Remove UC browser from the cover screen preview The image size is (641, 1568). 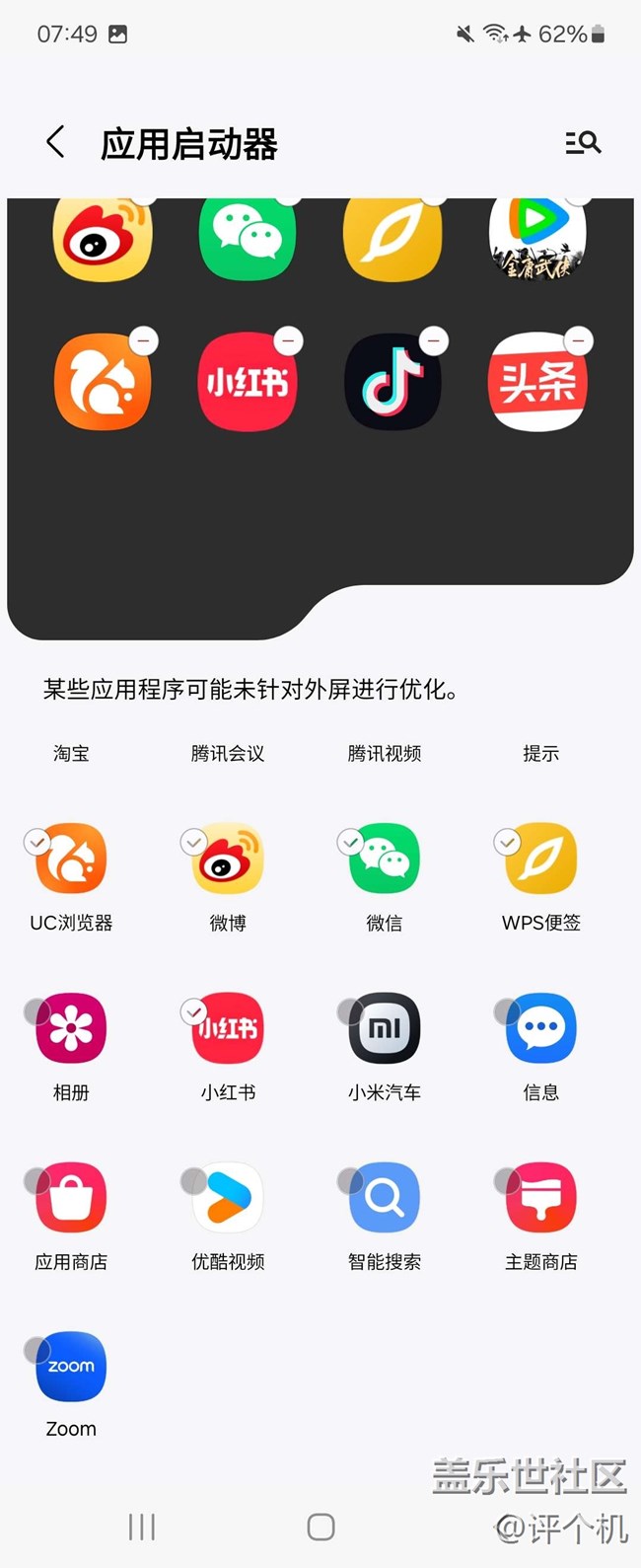pyautogui.click(x=144, y=341)
